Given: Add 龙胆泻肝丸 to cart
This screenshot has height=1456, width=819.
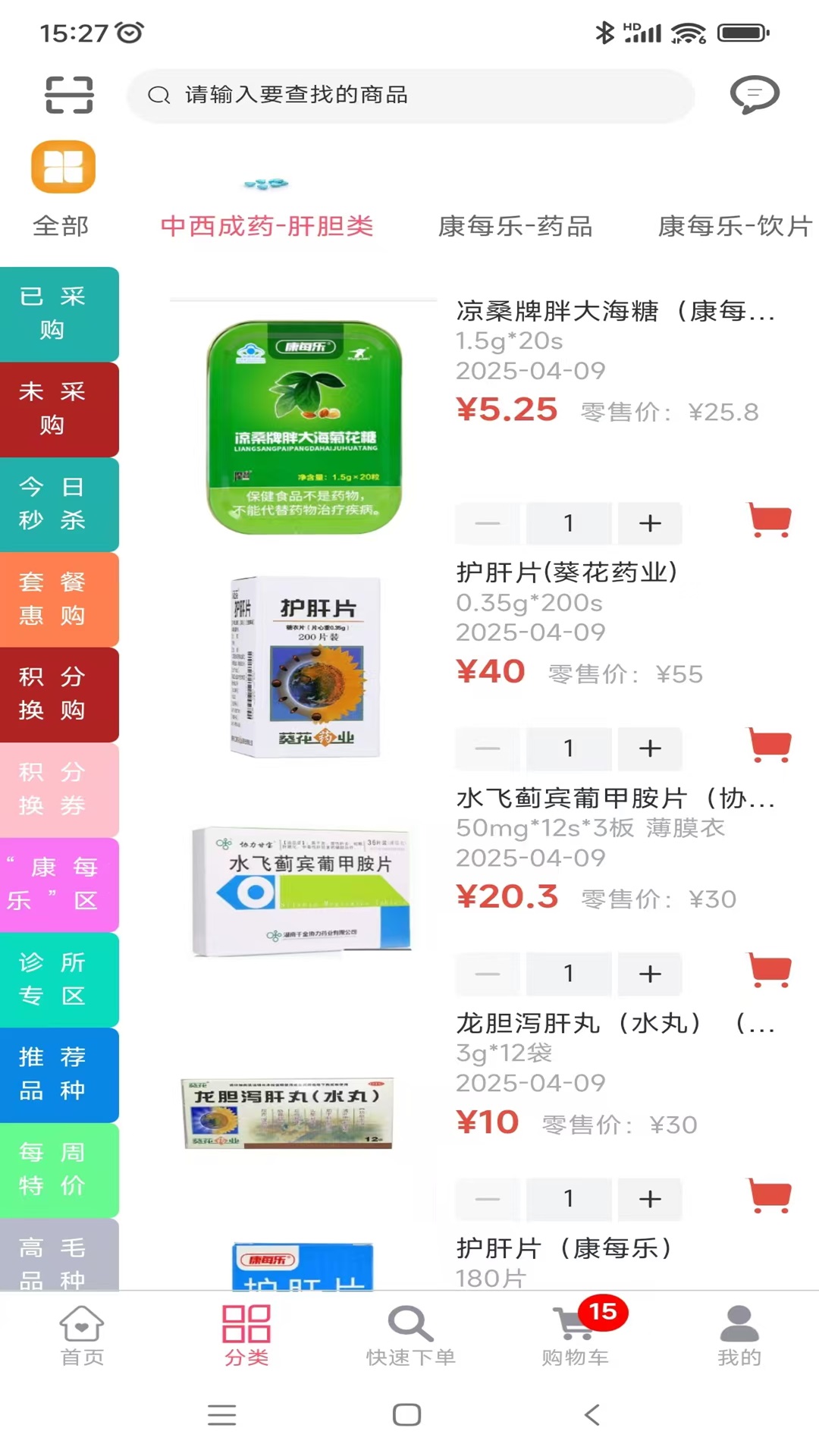Looking at the screenshot, I should point(770,1196).
